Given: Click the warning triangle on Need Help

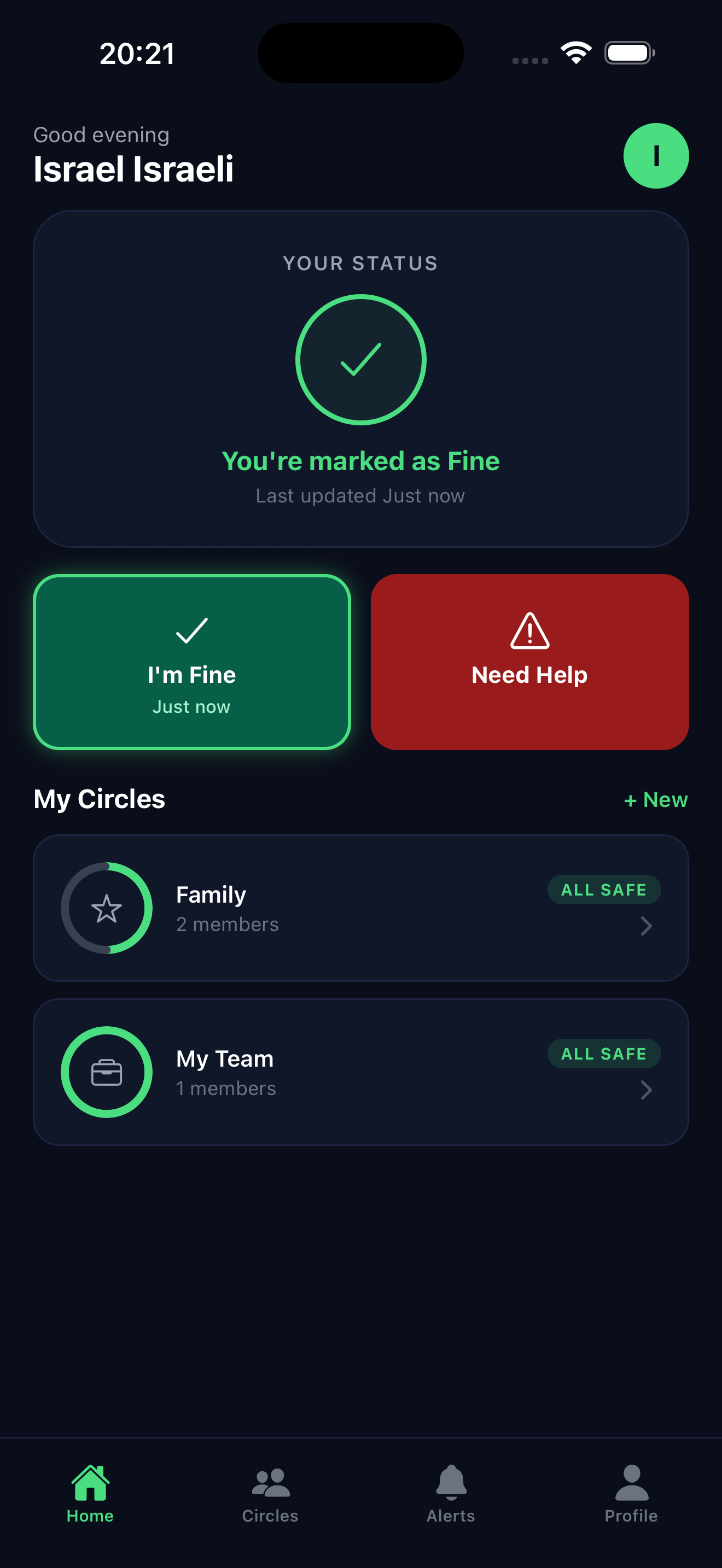Looking at the screenshot, I should [x=529, y=633].
